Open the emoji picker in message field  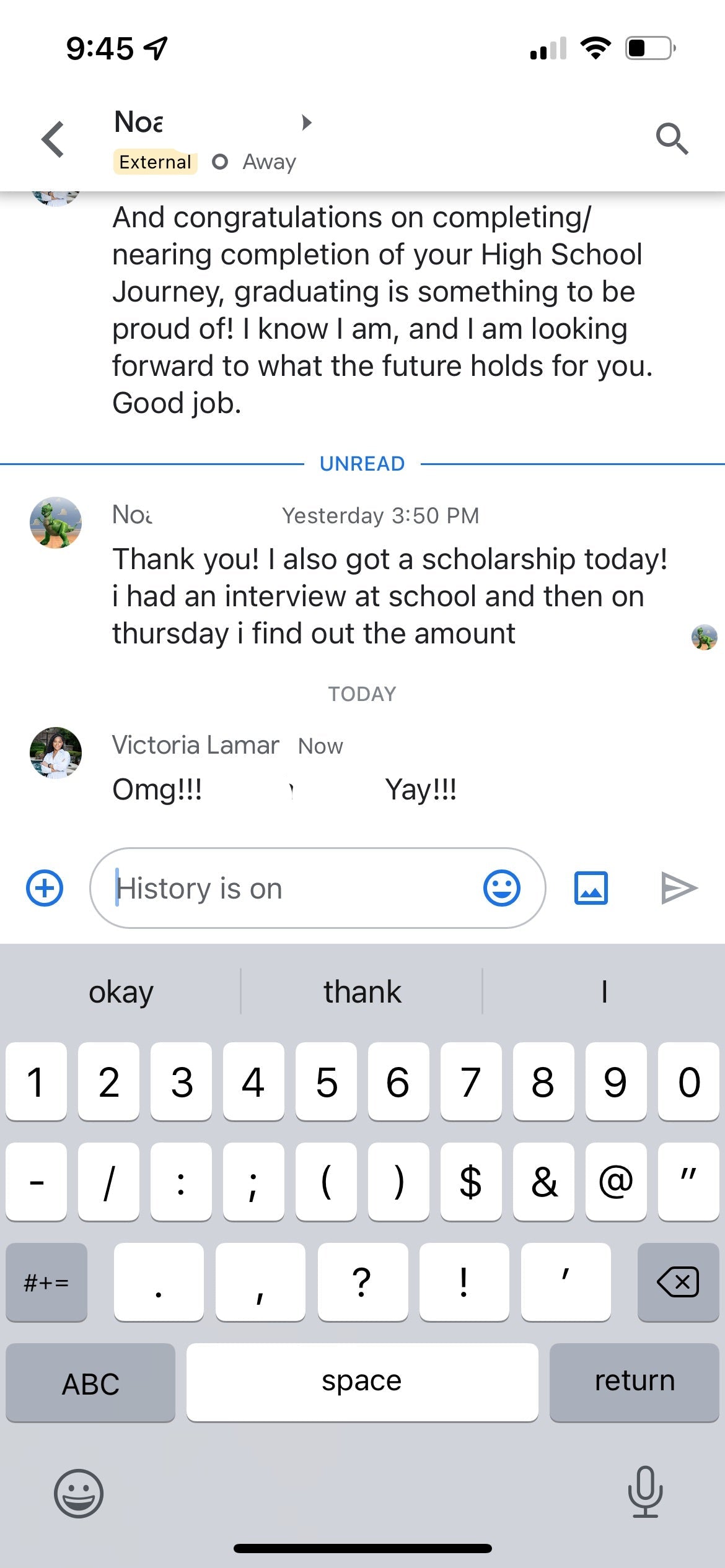[501, 888]
